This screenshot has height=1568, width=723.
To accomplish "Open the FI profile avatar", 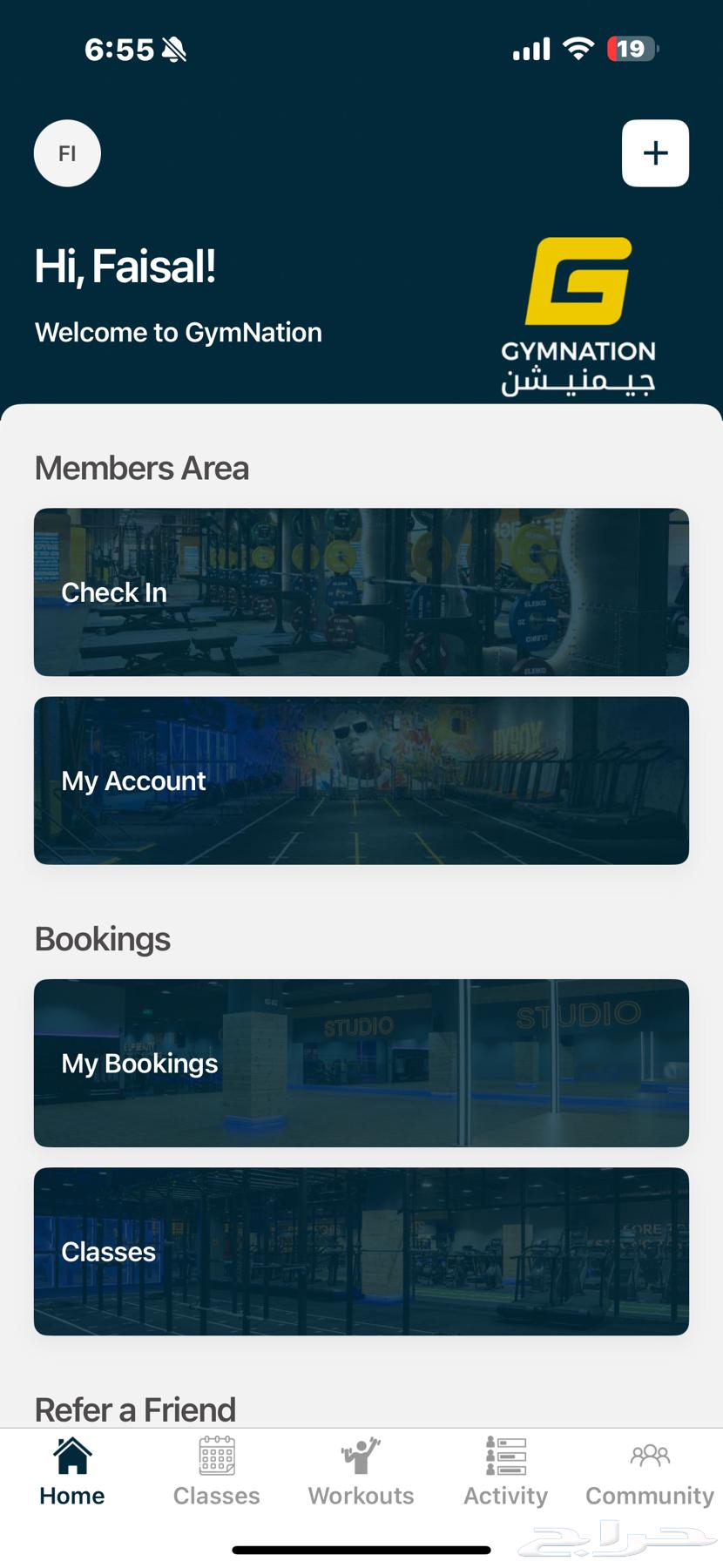I will [67, 153].
